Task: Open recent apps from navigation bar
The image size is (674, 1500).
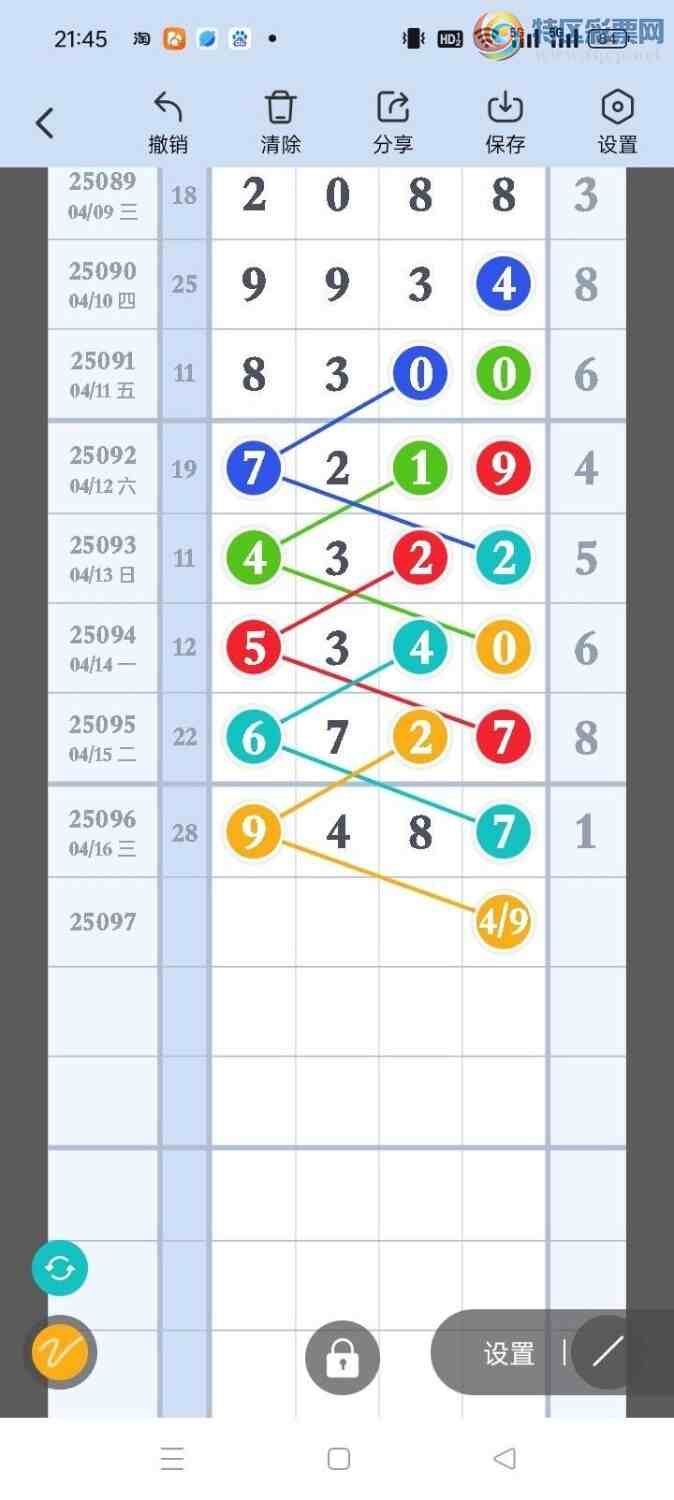Action: click(172, 1459)
